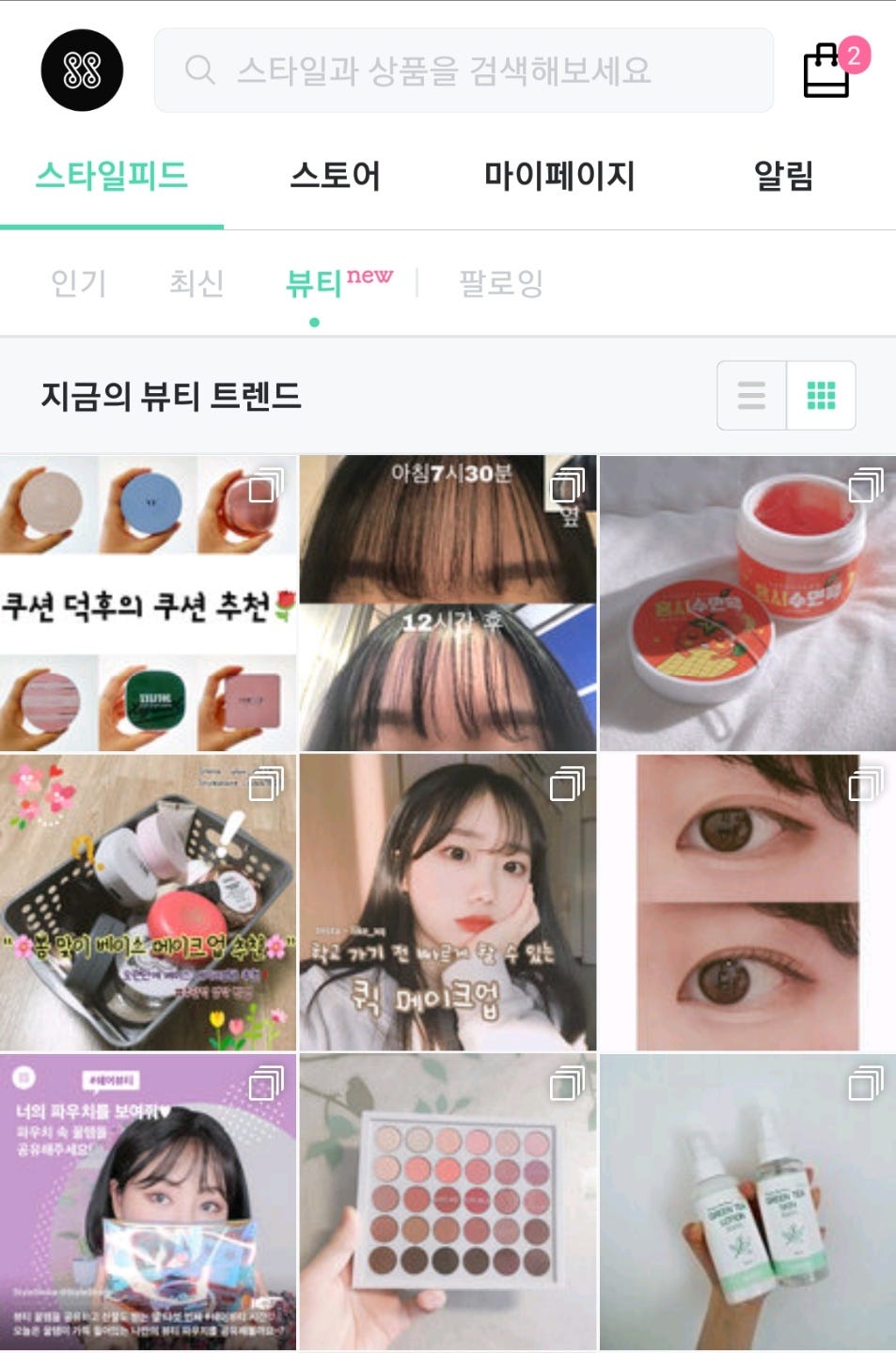Switch to the 팔로잉 feed

(500, 283)
